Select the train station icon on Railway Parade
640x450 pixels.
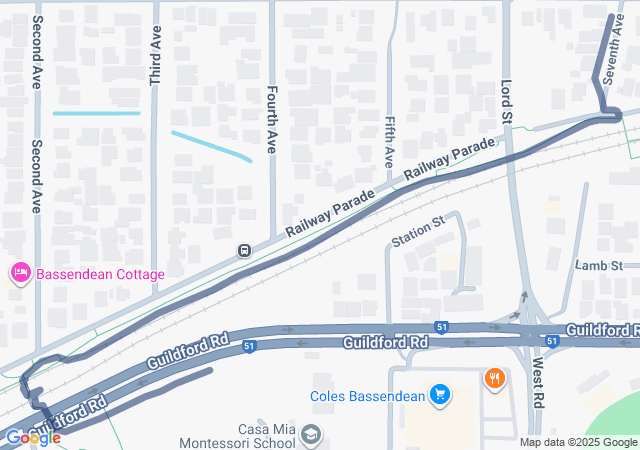[244, 250]
